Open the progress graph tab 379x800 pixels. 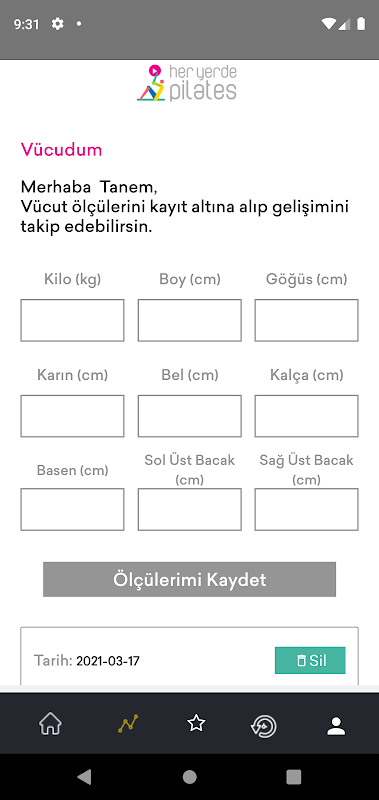click(128, 723)
